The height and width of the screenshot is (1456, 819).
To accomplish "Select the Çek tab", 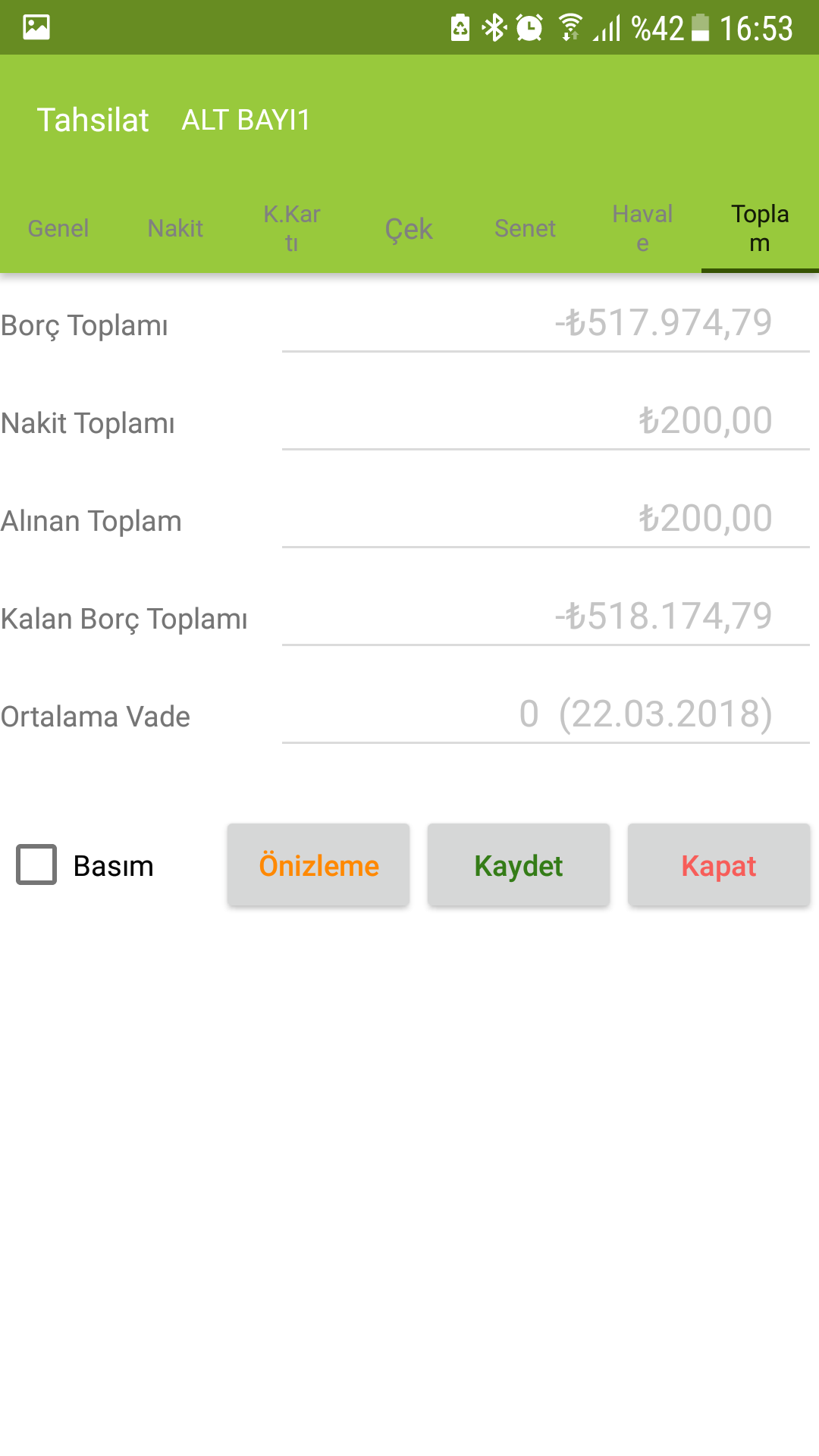I will click(409, 228).
